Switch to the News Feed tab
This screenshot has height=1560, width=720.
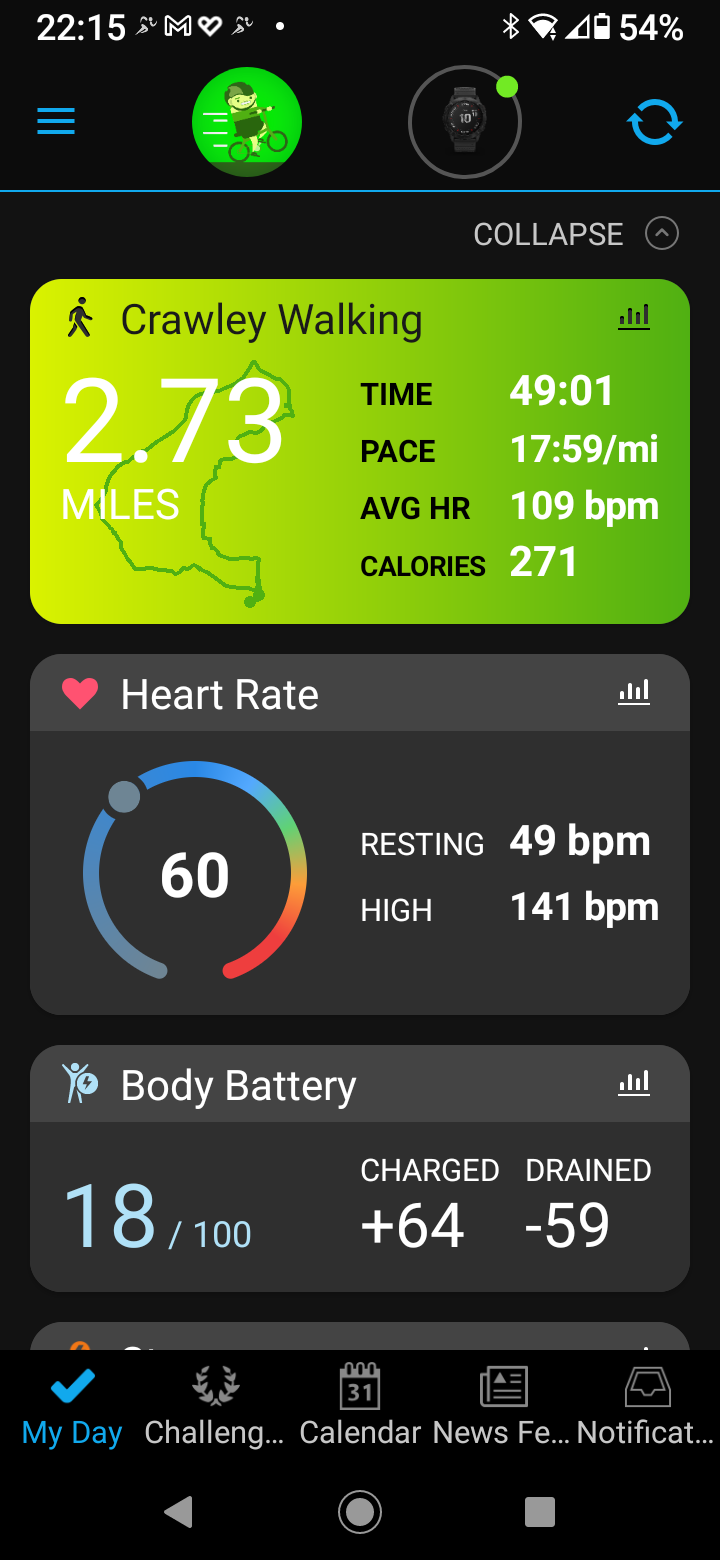pyautogui.click(x=502, y=1406)
